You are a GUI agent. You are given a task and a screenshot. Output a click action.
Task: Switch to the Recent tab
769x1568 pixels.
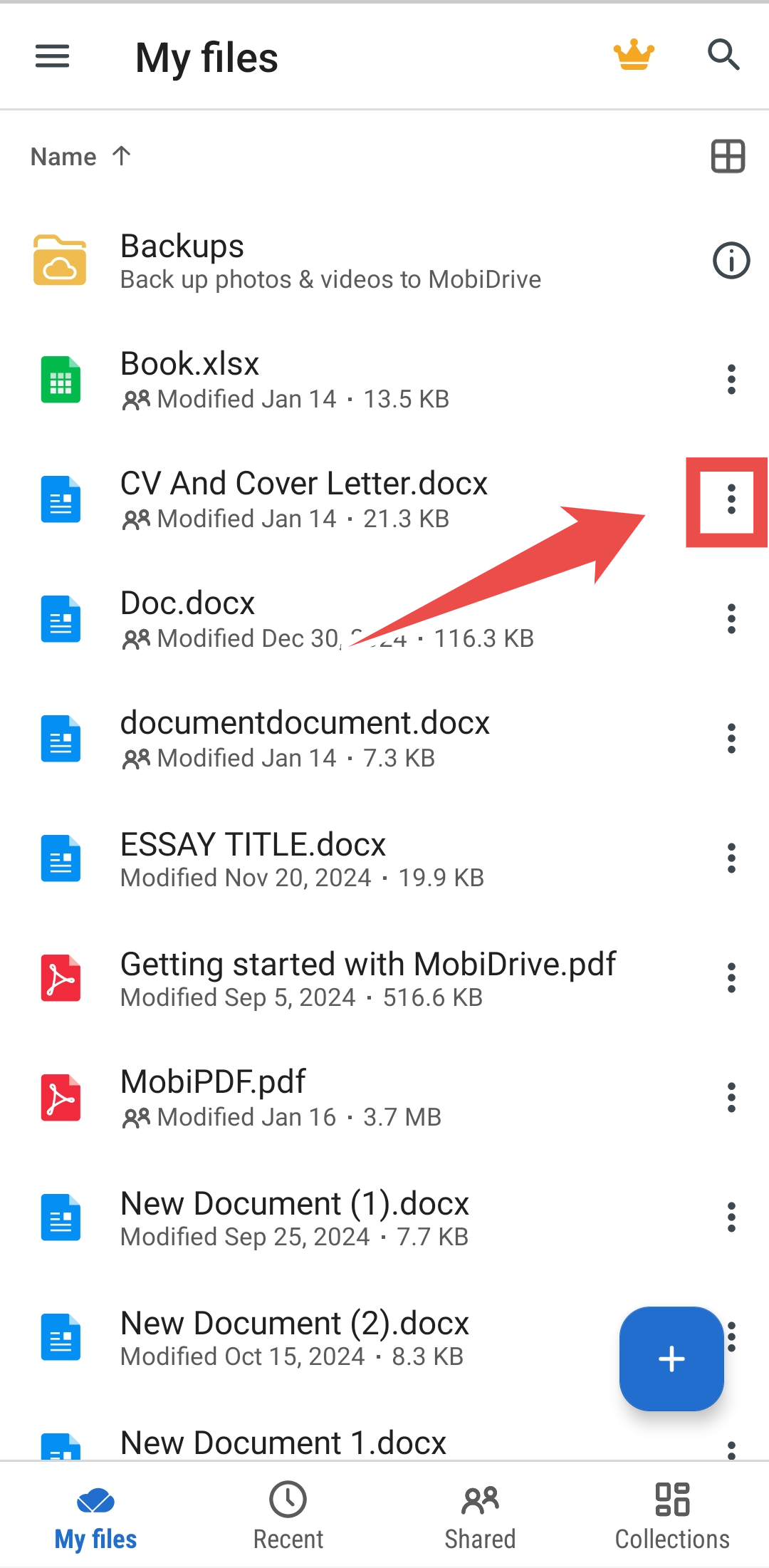(288, 1515)
